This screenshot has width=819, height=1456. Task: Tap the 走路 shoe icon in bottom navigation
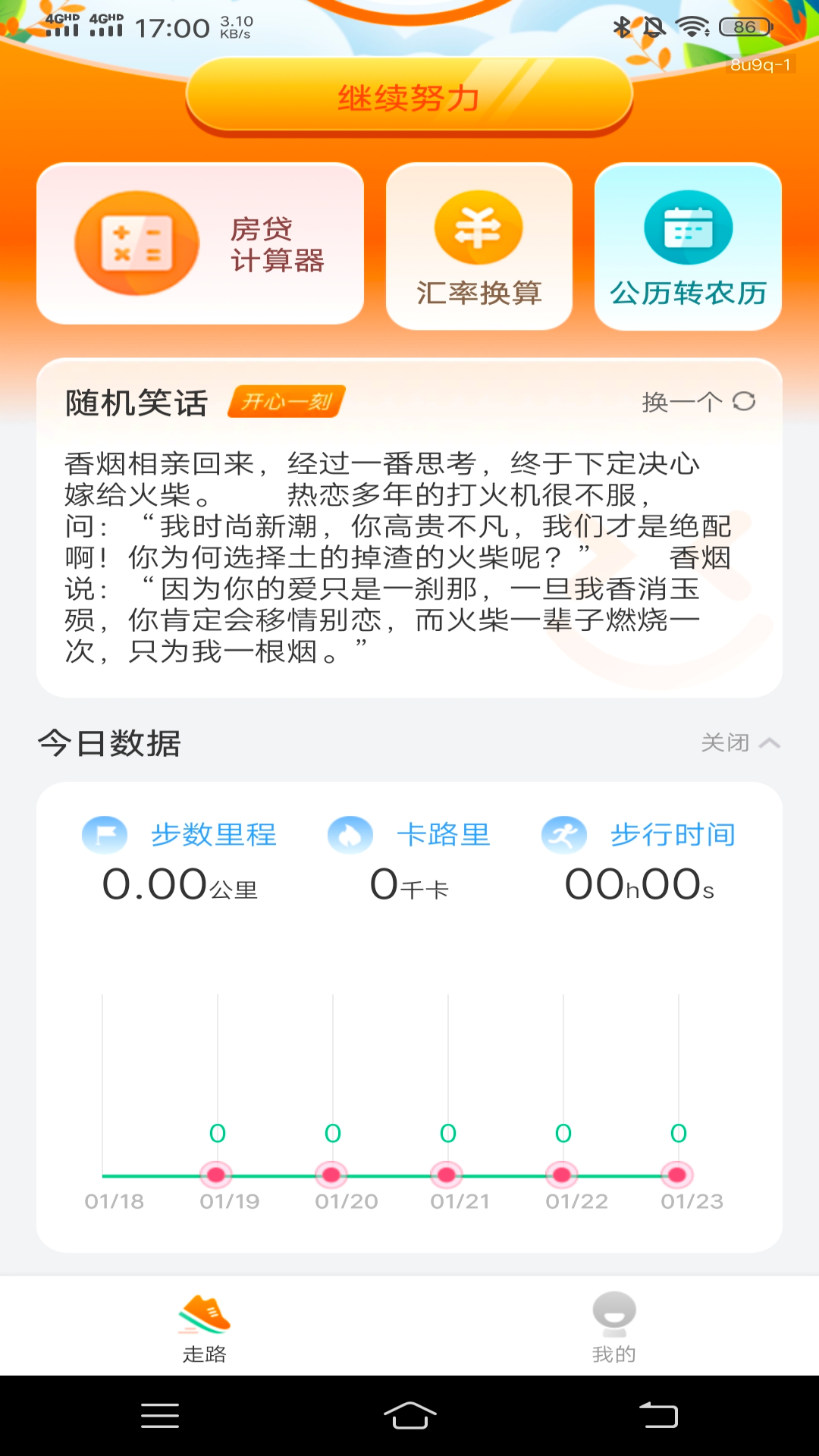click(x=203, y=1316)
